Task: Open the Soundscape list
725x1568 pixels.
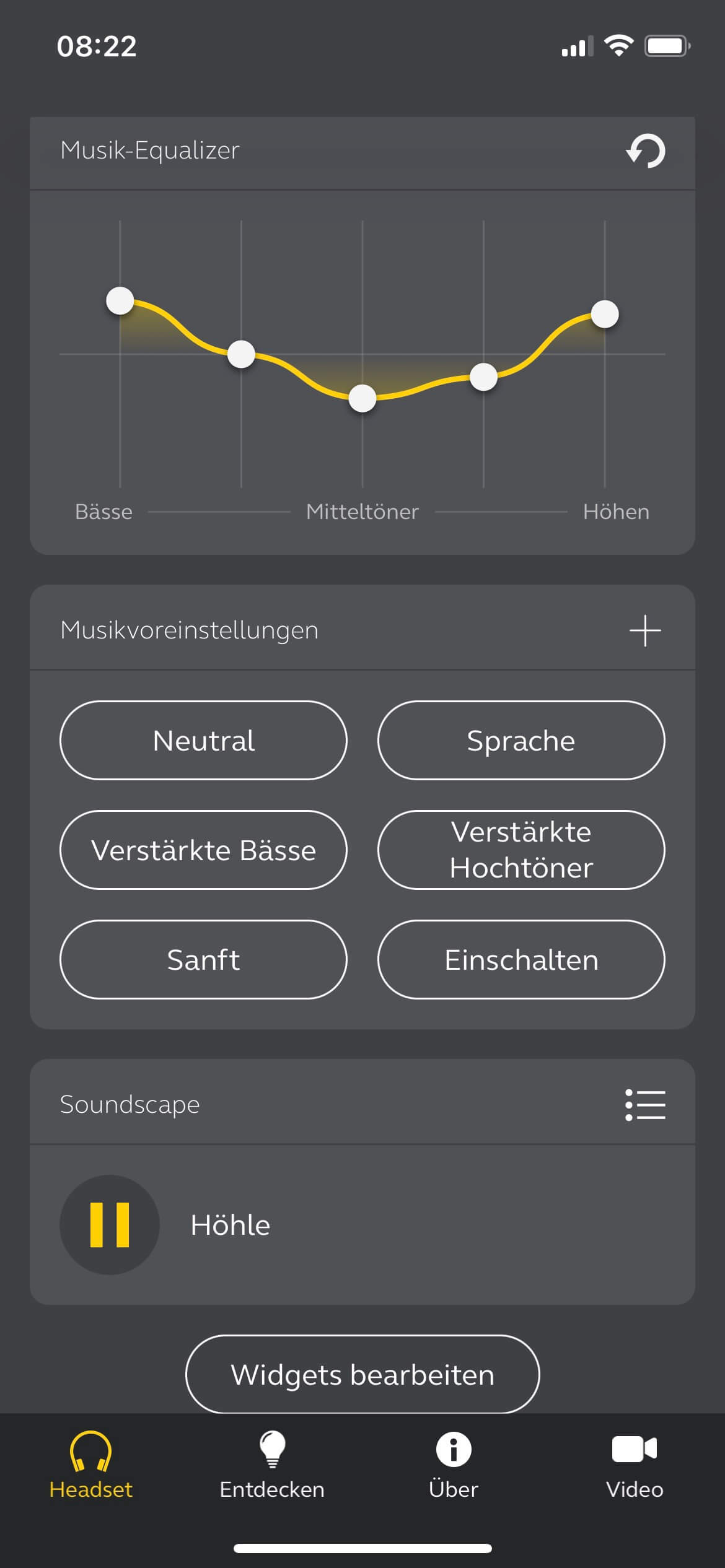Action: point(645,1105)
